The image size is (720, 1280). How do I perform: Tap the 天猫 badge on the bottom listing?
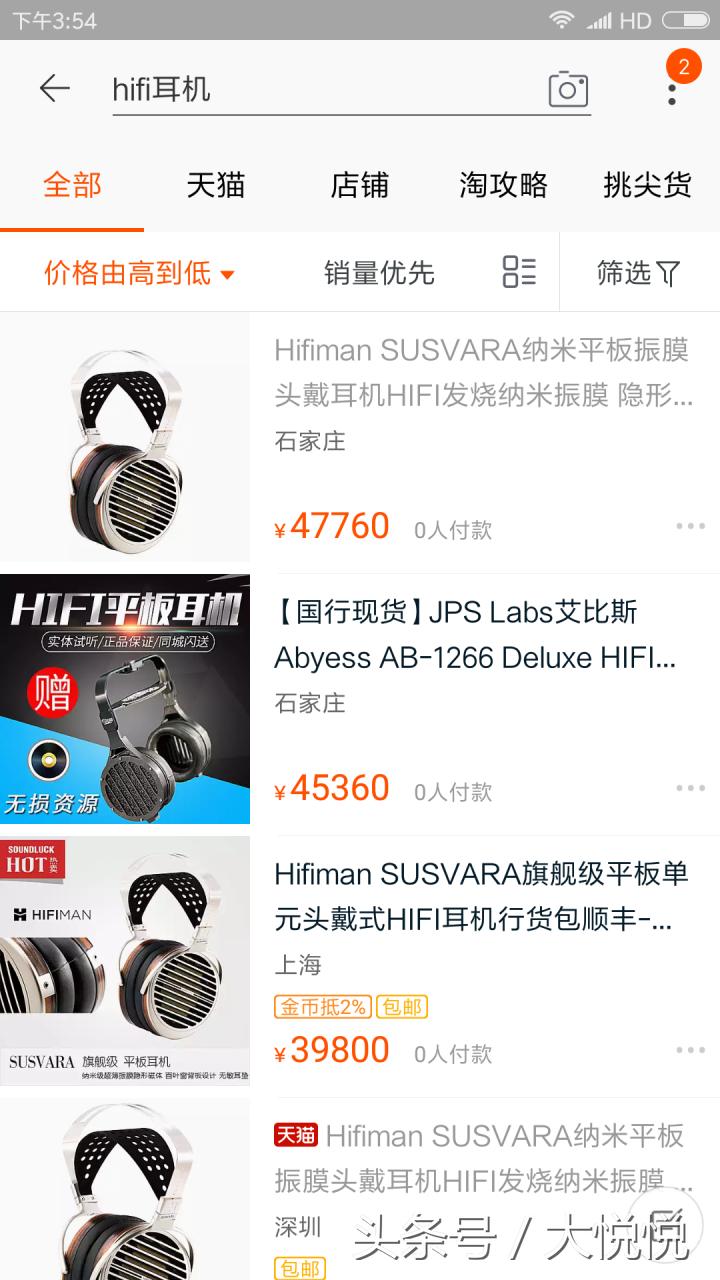pyautogui.click(x=295, y=1137)
